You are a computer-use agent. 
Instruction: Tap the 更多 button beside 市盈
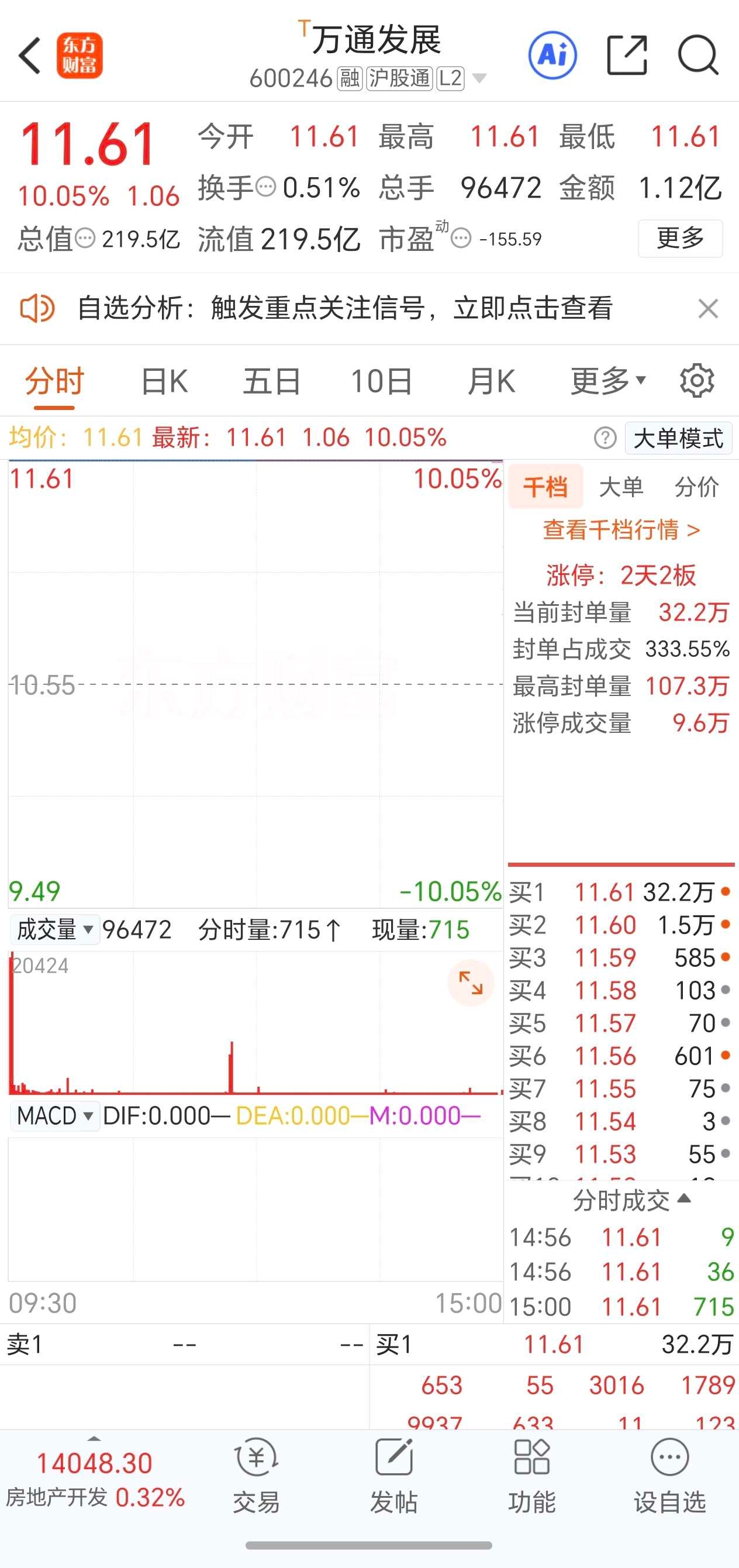pos(680,238)
